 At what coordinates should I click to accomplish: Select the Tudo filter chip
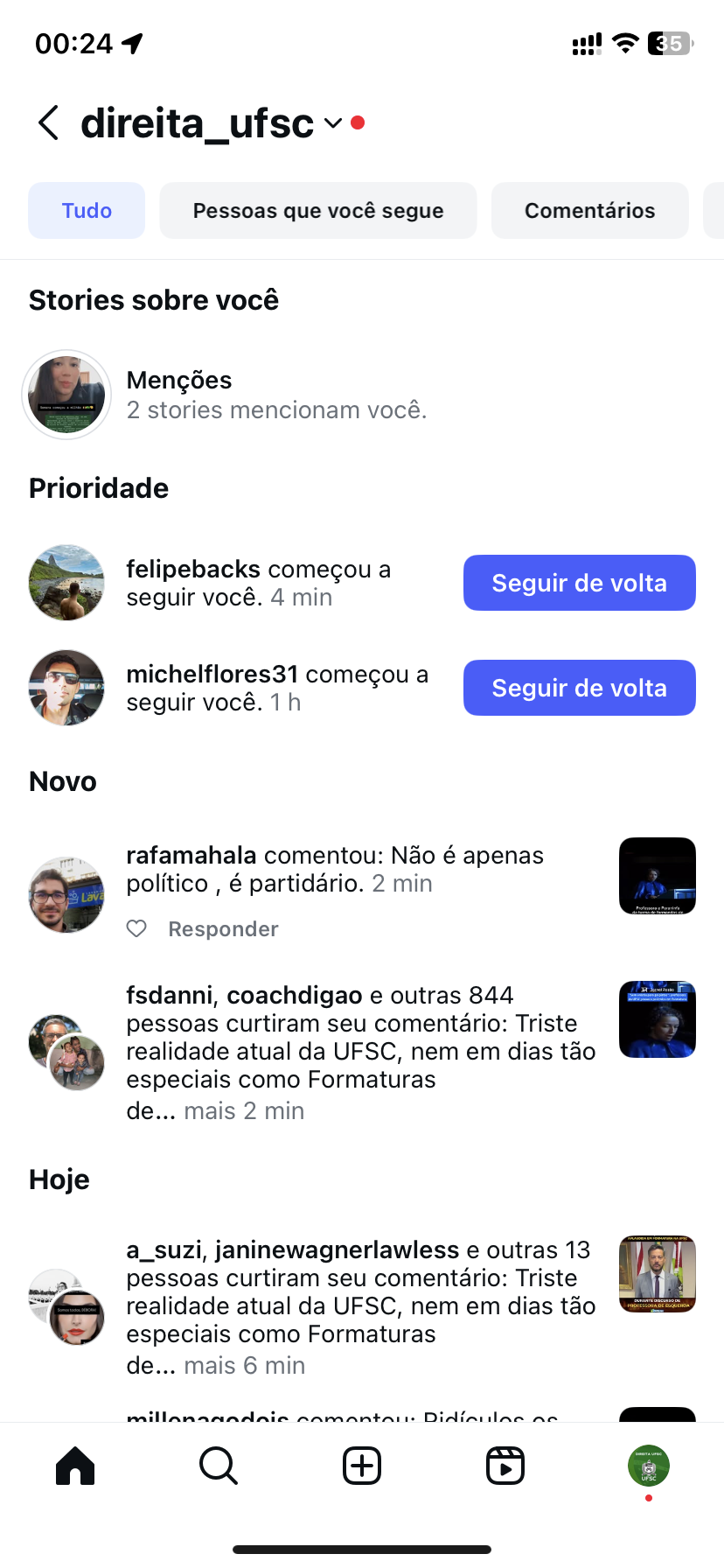87,211
